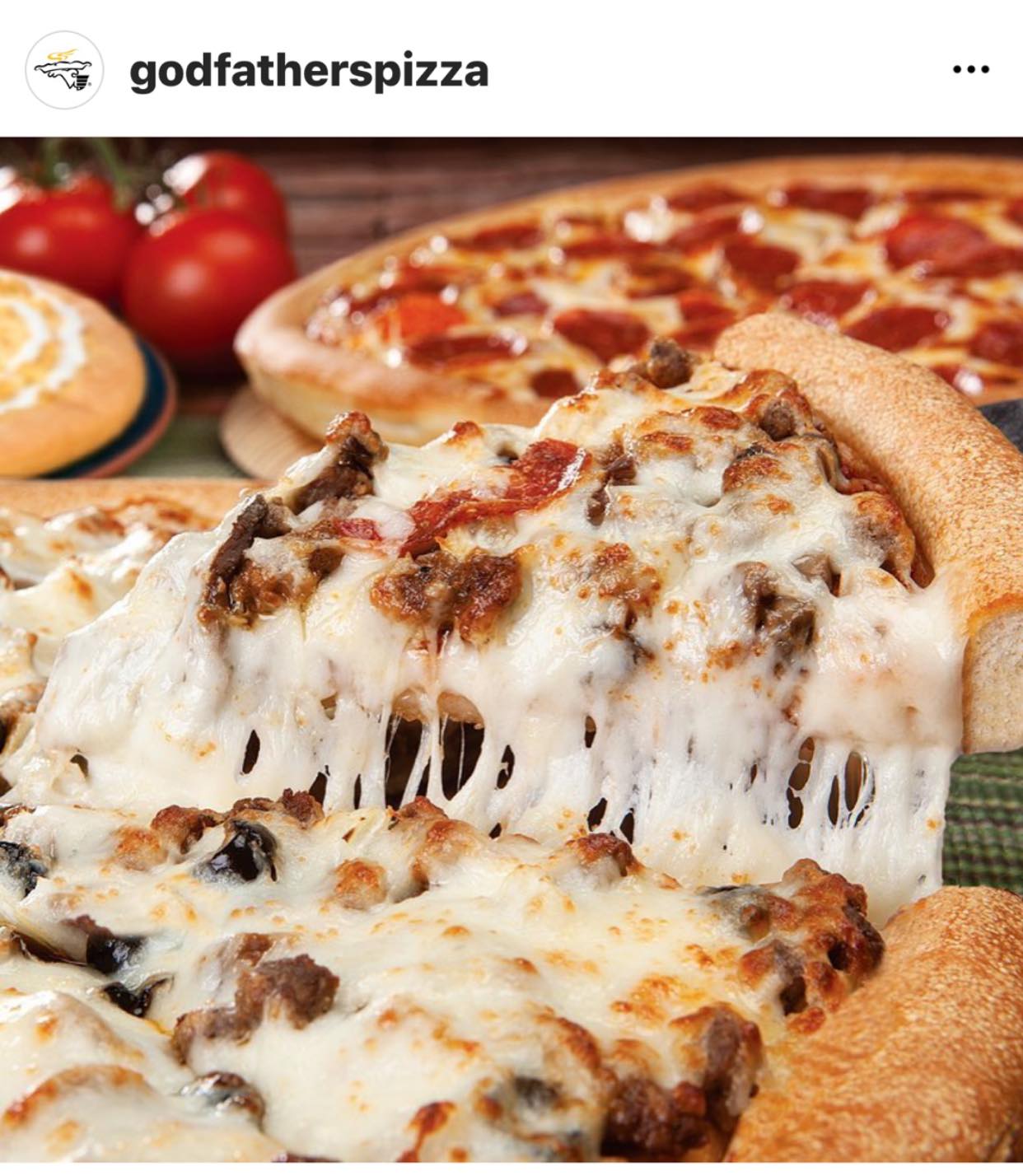Image resolution: width=1023 pixels, height=1176 pixels.
Task: Open the godfatherspizza username link
Action: pyautogui.click(x=309, y=72)
